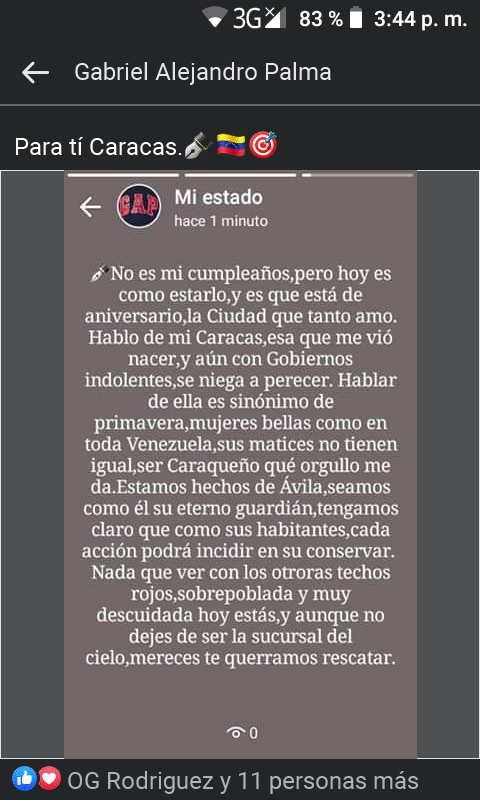Viewport: 480px width, 800px height.
Task: Open the posted WhatsApp status image
Action: [x=240, y=464]
